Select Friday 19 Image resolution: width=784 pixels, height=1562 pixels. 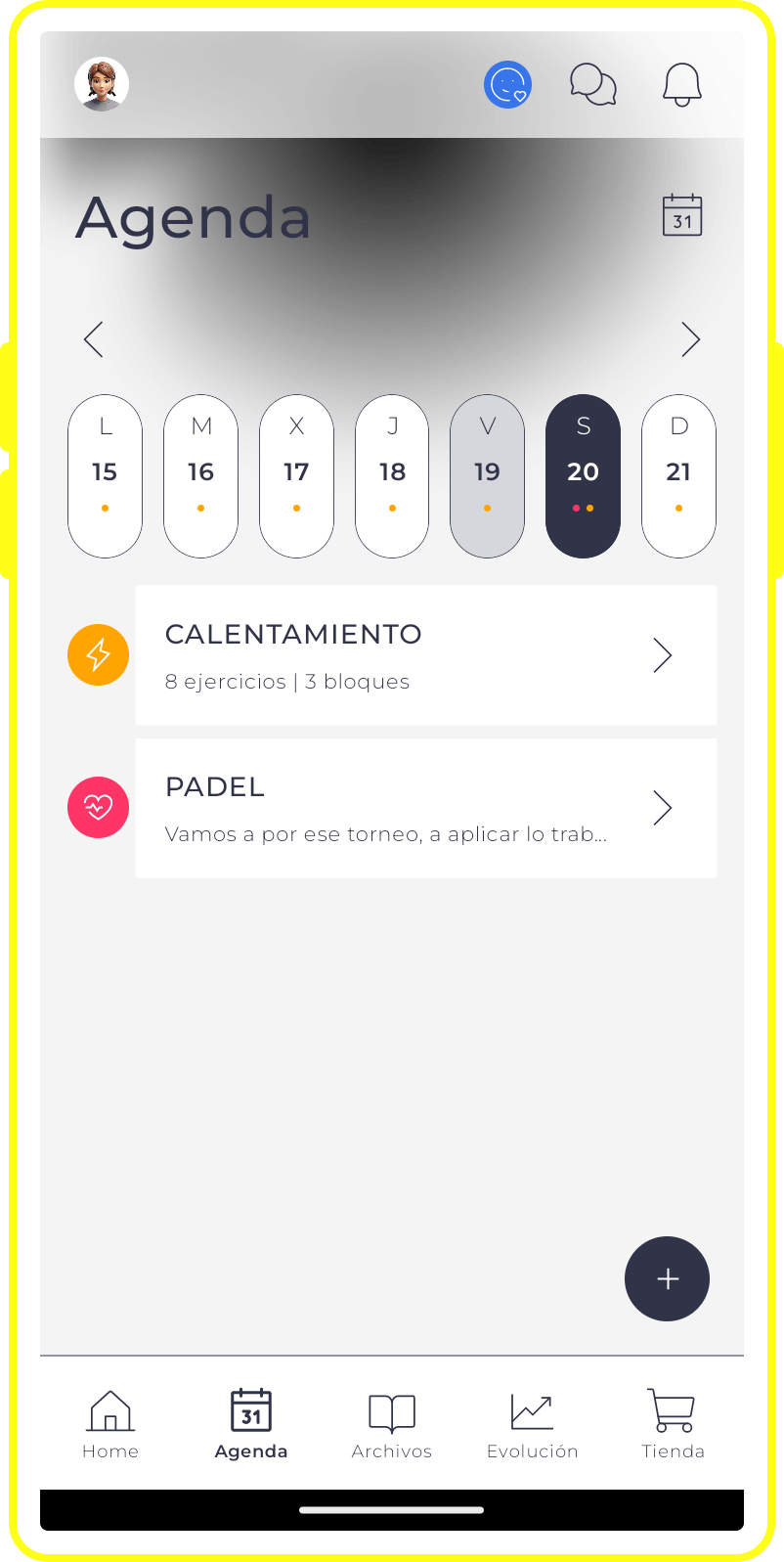point(487,476)
